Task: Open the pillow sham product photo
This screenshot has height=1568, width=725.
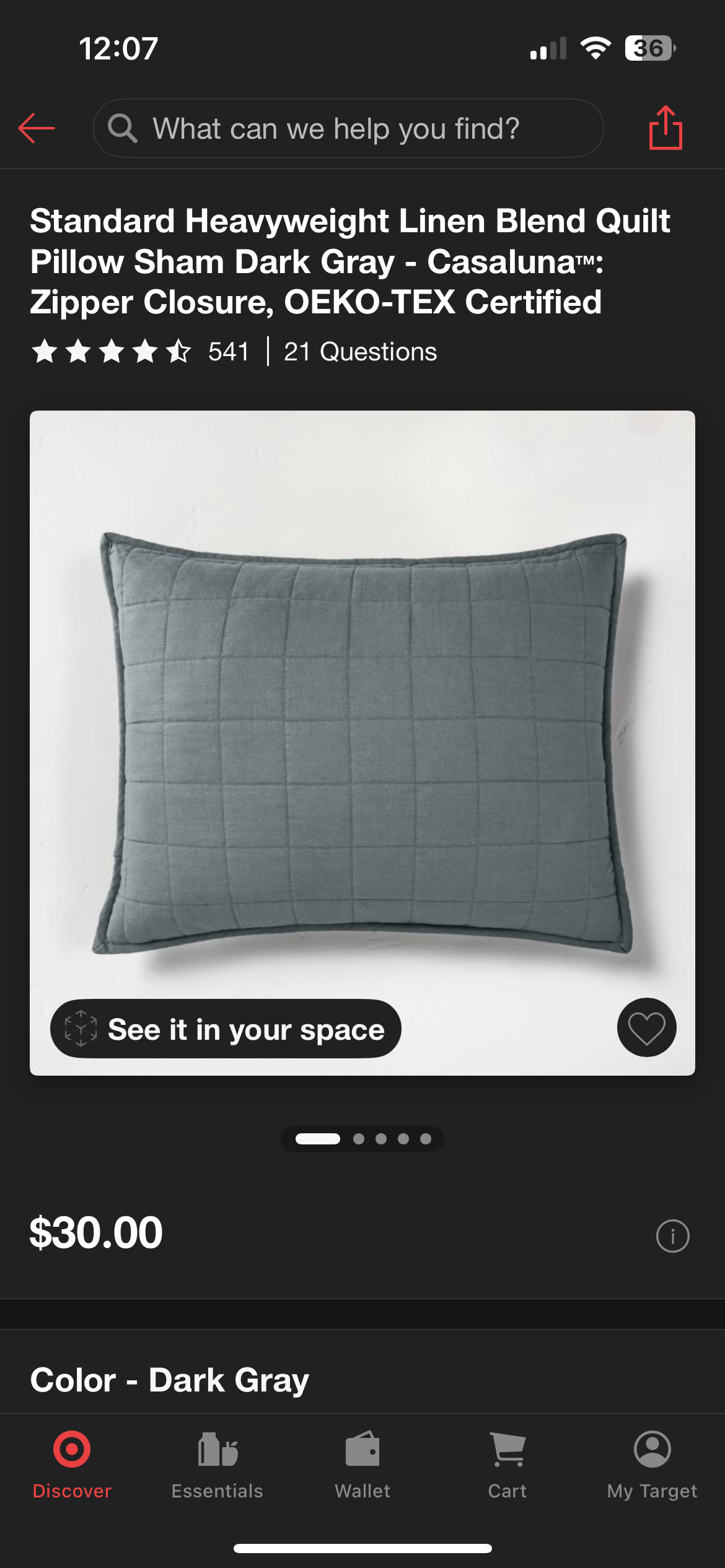Action: (x=362, y=712)
